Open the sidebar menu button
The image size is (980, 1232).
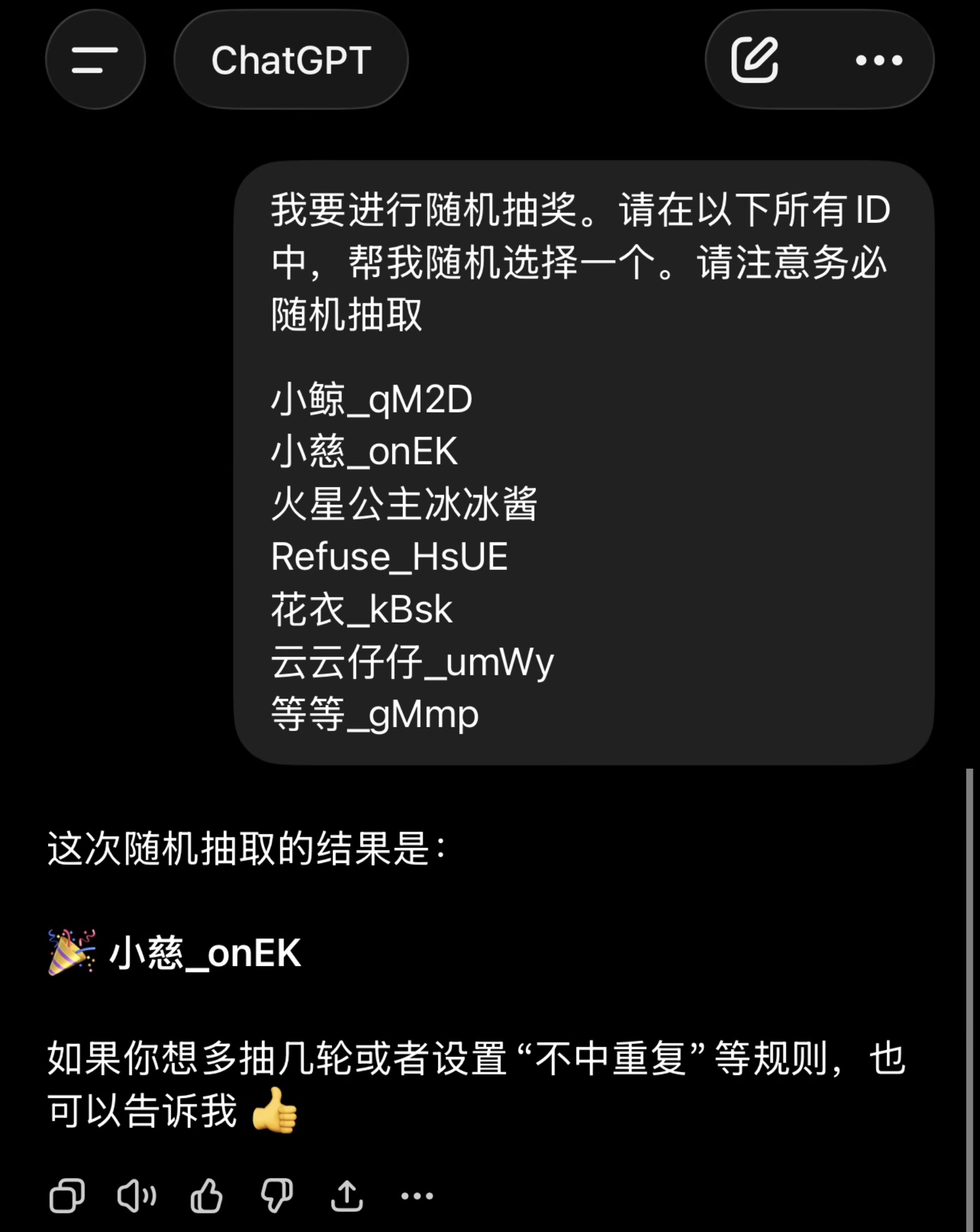[95, 60]
